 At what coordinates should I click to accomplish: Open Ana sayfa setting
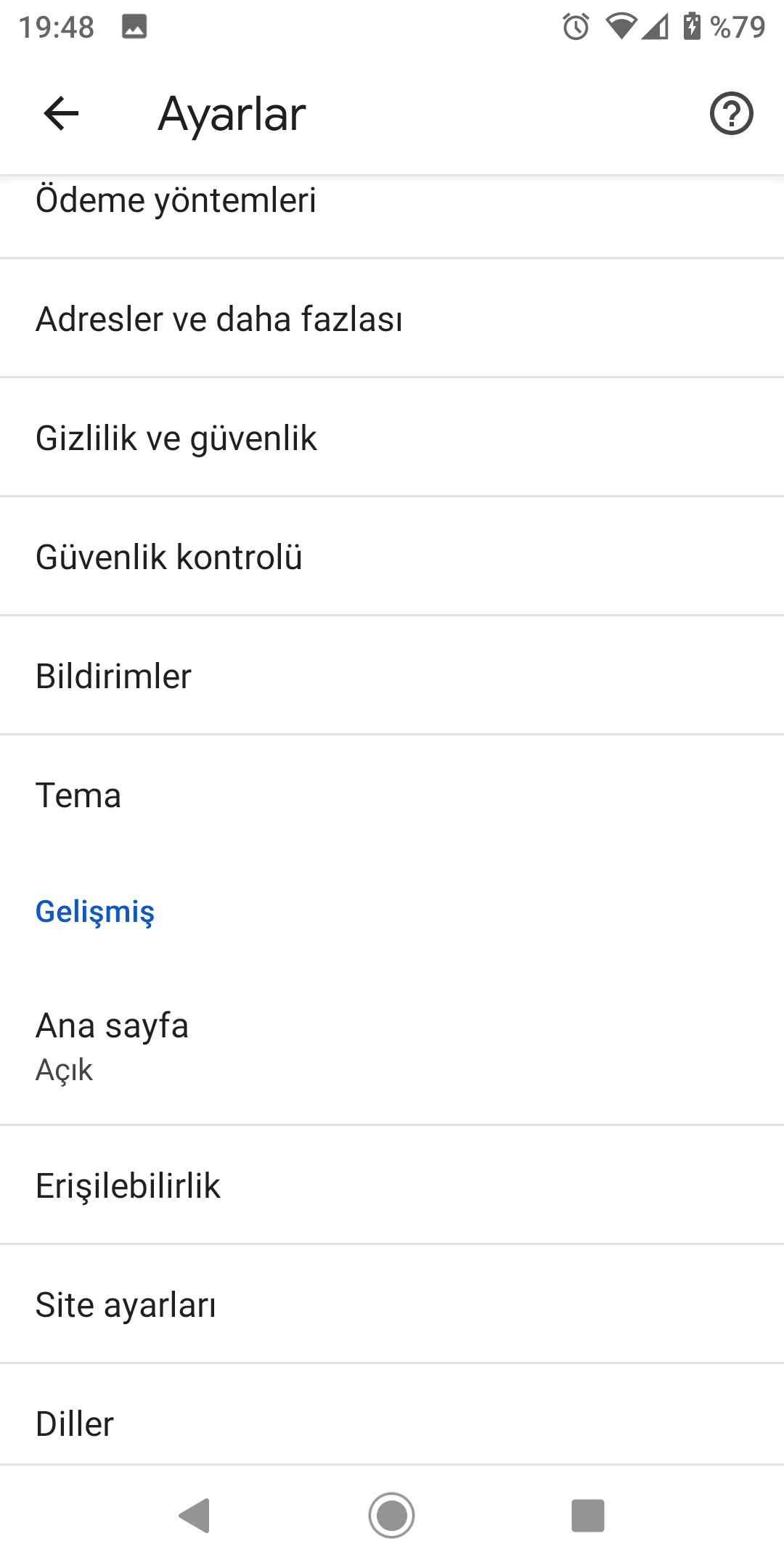(x=392, y=1045)
